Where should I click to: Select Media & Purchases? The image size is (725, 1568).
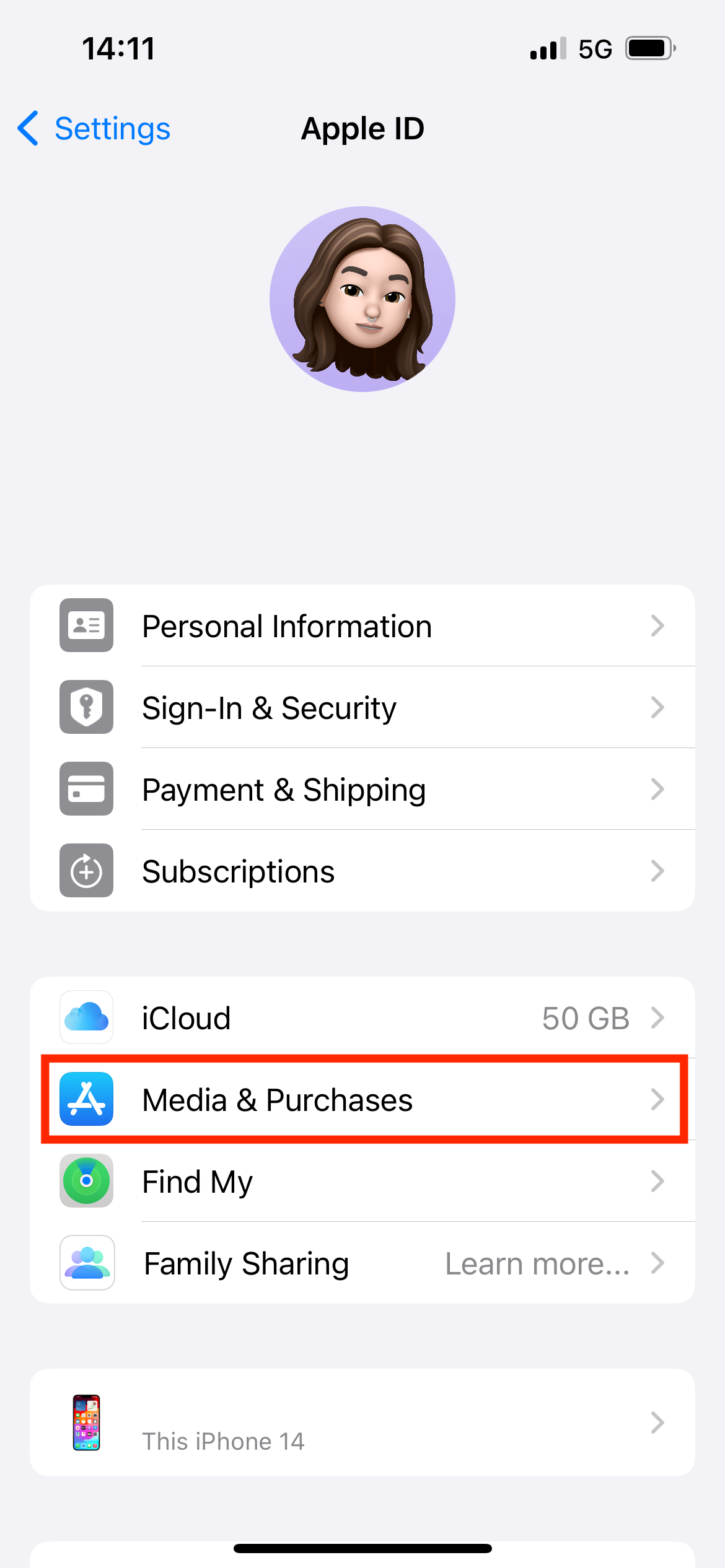click(x=362, y=1099)
